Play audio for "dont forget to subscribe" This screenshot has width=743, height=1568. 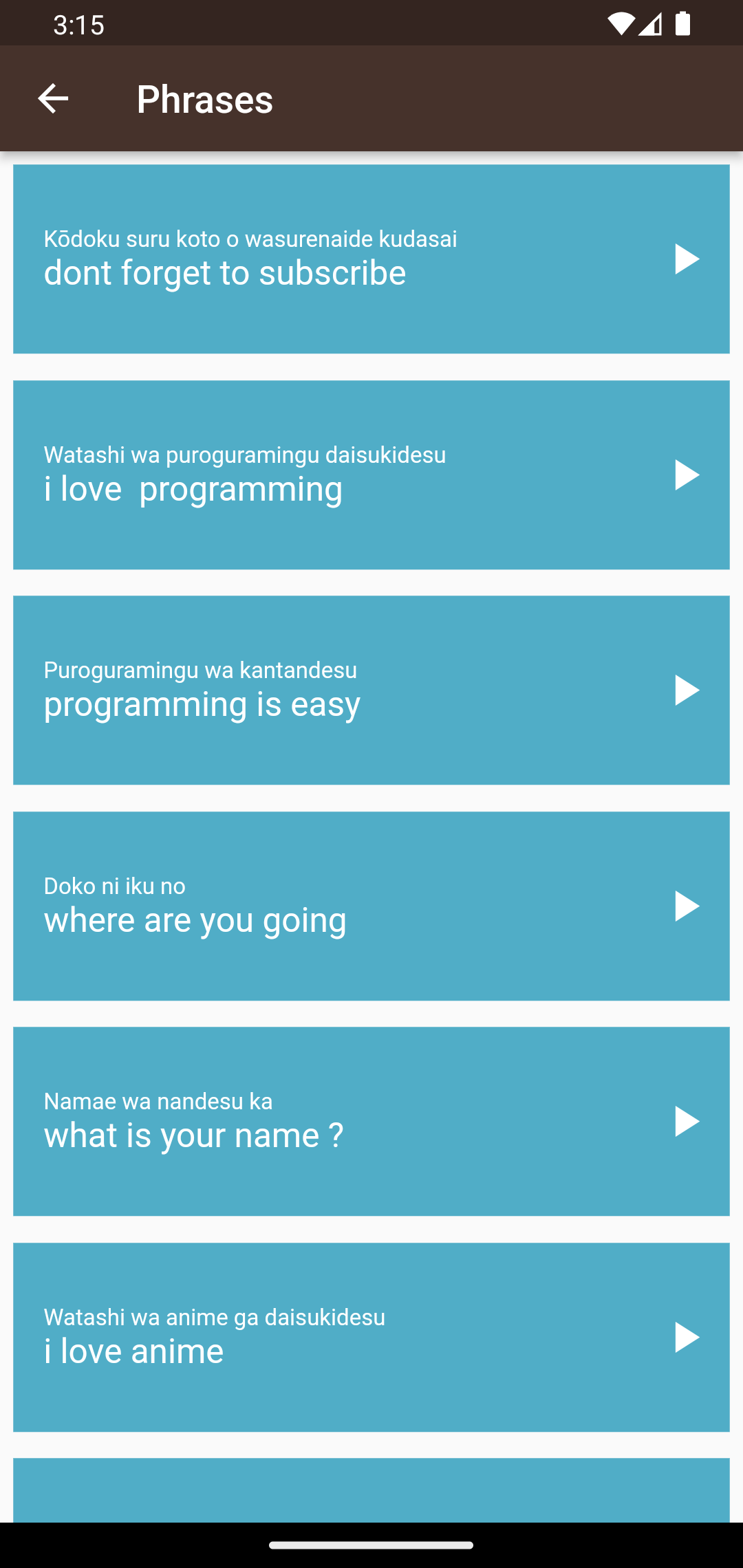687,259
